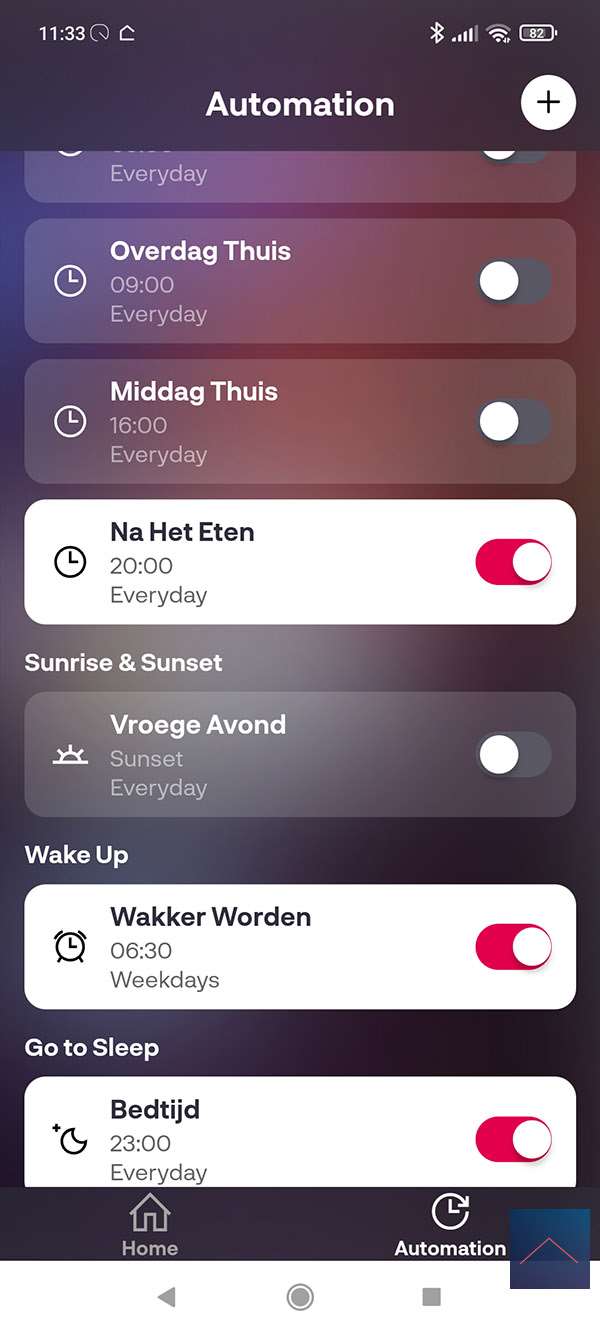Switch to the Home tab

point(150,1225)
